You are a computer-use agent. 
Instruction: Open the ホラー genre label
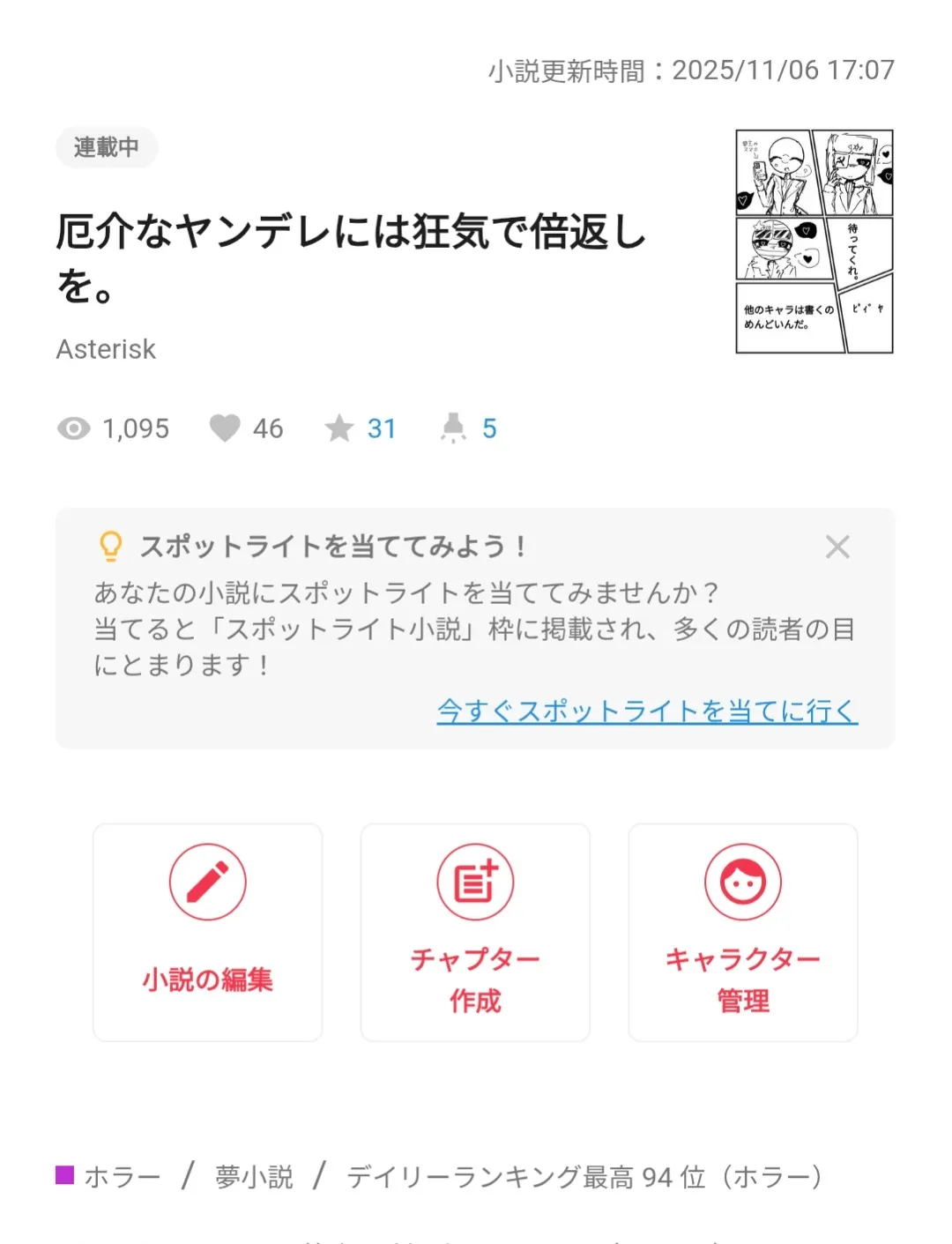tap(122, 1176)
